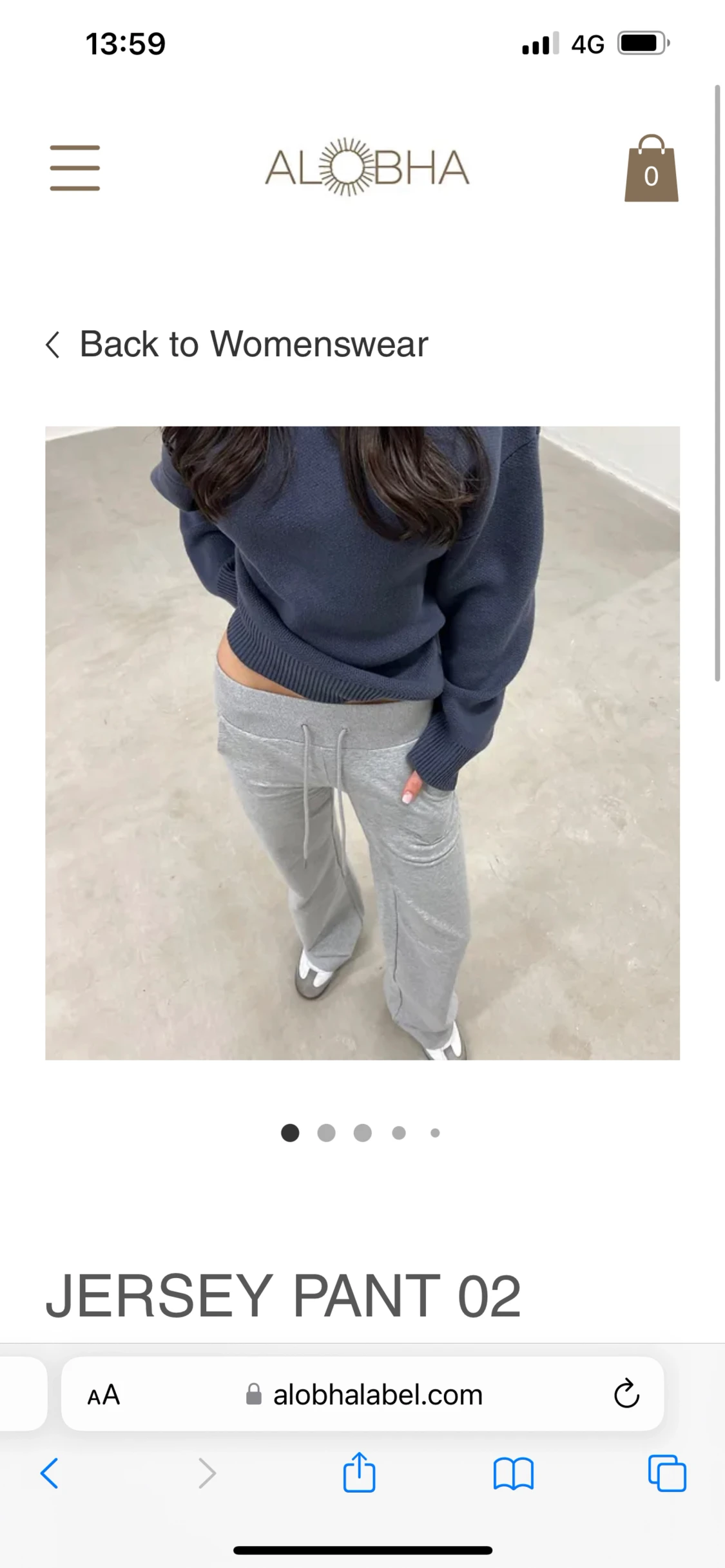Go back to Womenswear
Image resolution: width=725 pixels, height=1568 pixels.
(x=237, y=344)
